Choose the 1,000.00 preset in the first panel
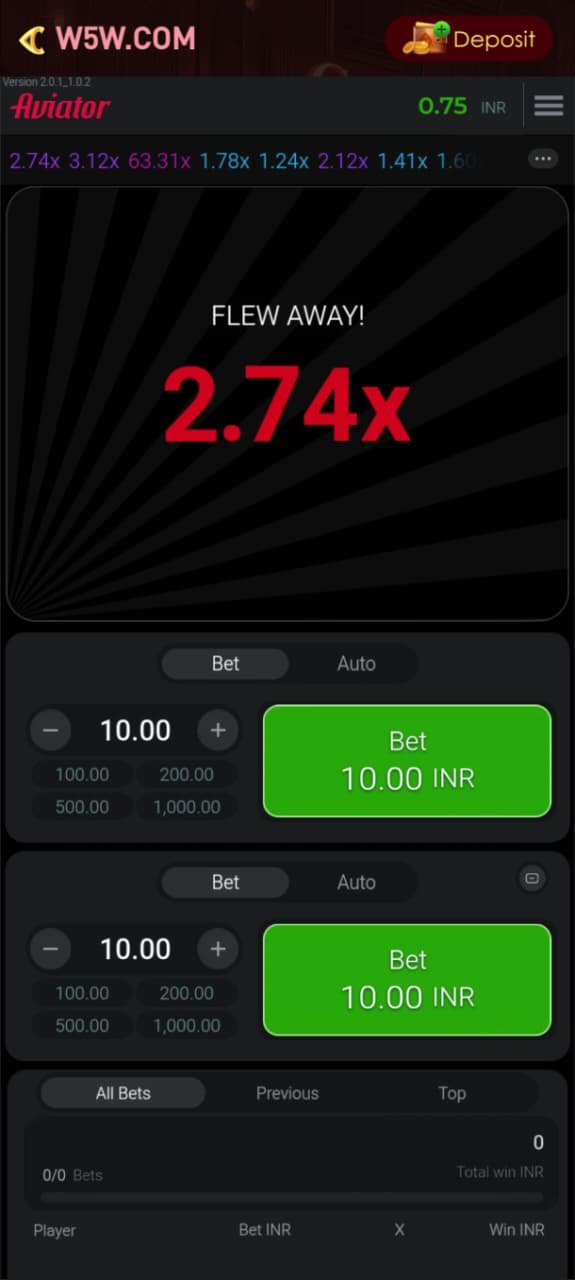Viewport: 575px width, 1280px height. (x=187, y=807)
